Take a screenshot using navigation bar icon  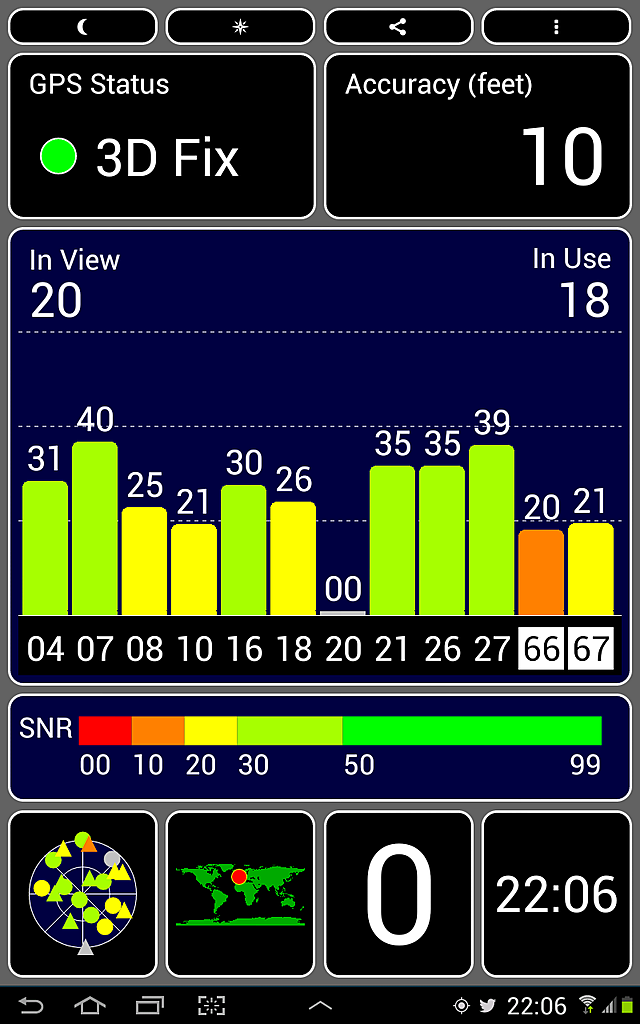pyautogui.click(x=211, y=1005)
